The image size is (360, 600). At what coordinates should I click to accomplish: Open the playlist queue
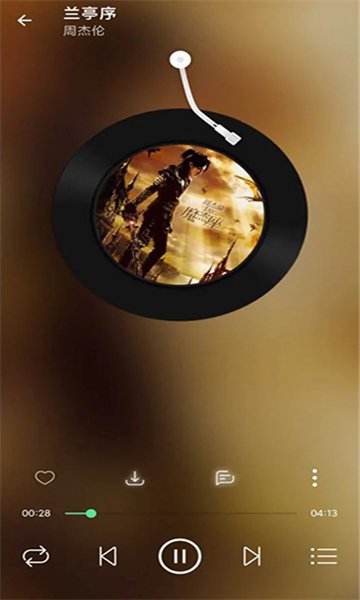click(x=324, y=556)
